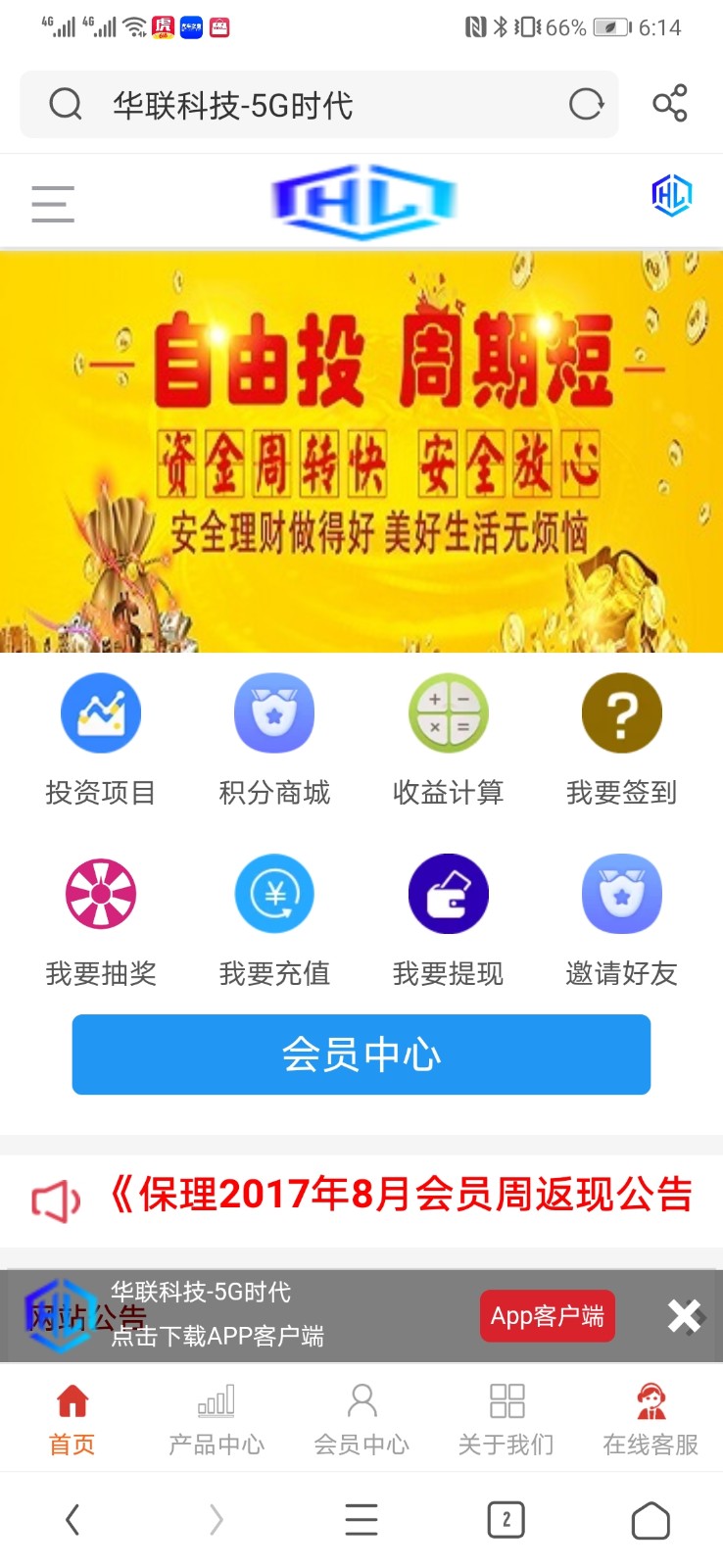Tap the address bar showing 华联科技-5G时代

point(294,105)
